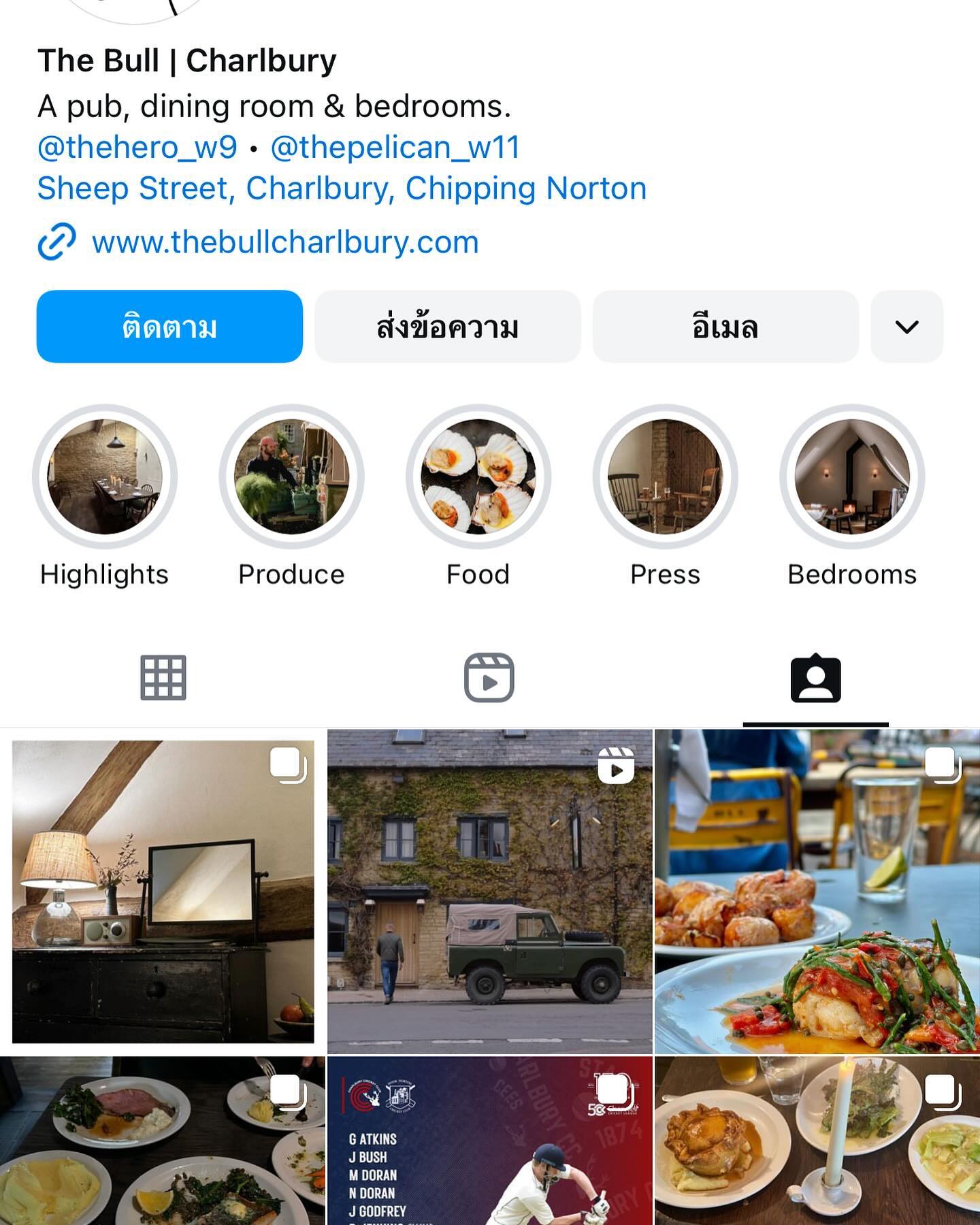
Task: View the Press story highlight
Action: (x=665, y=476)
